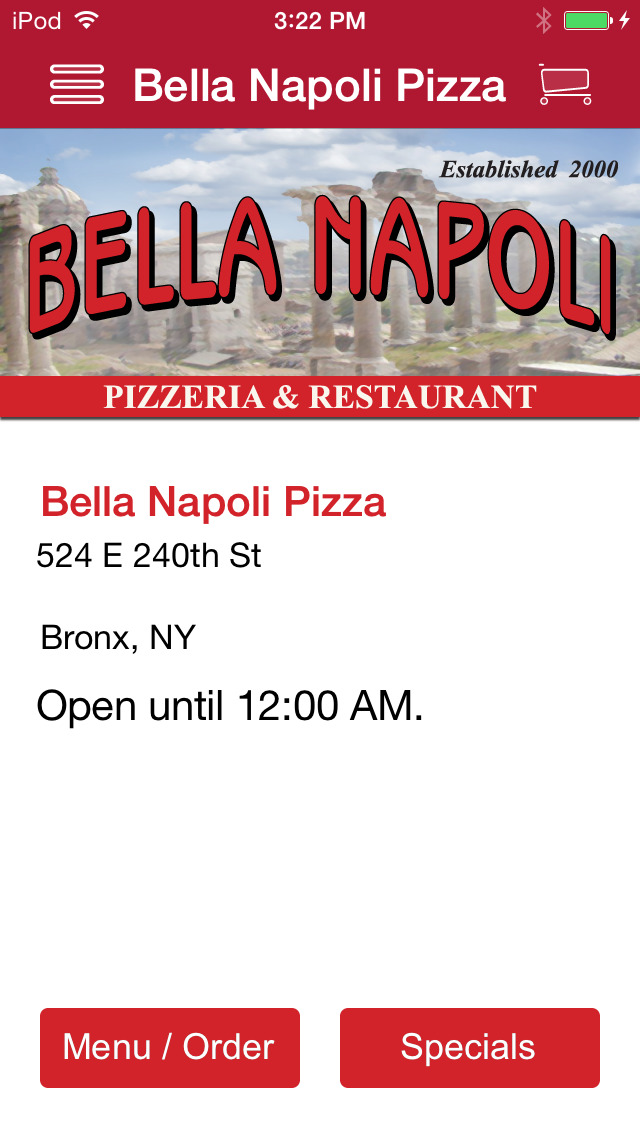
Task: View the Specials
Action: pos(469,1047)
